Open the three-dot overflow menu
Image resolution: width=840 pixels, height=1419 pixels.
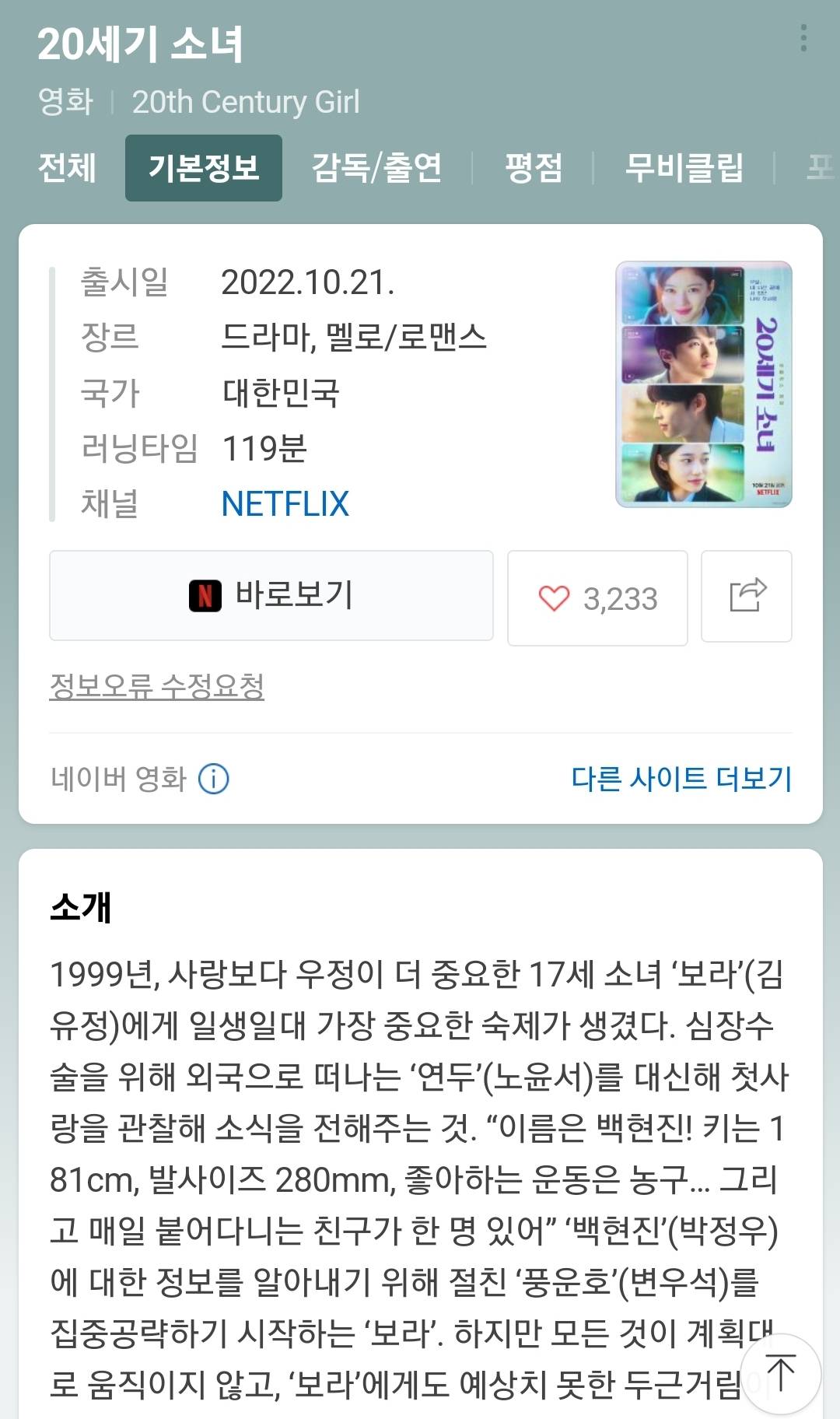(803, 38)
